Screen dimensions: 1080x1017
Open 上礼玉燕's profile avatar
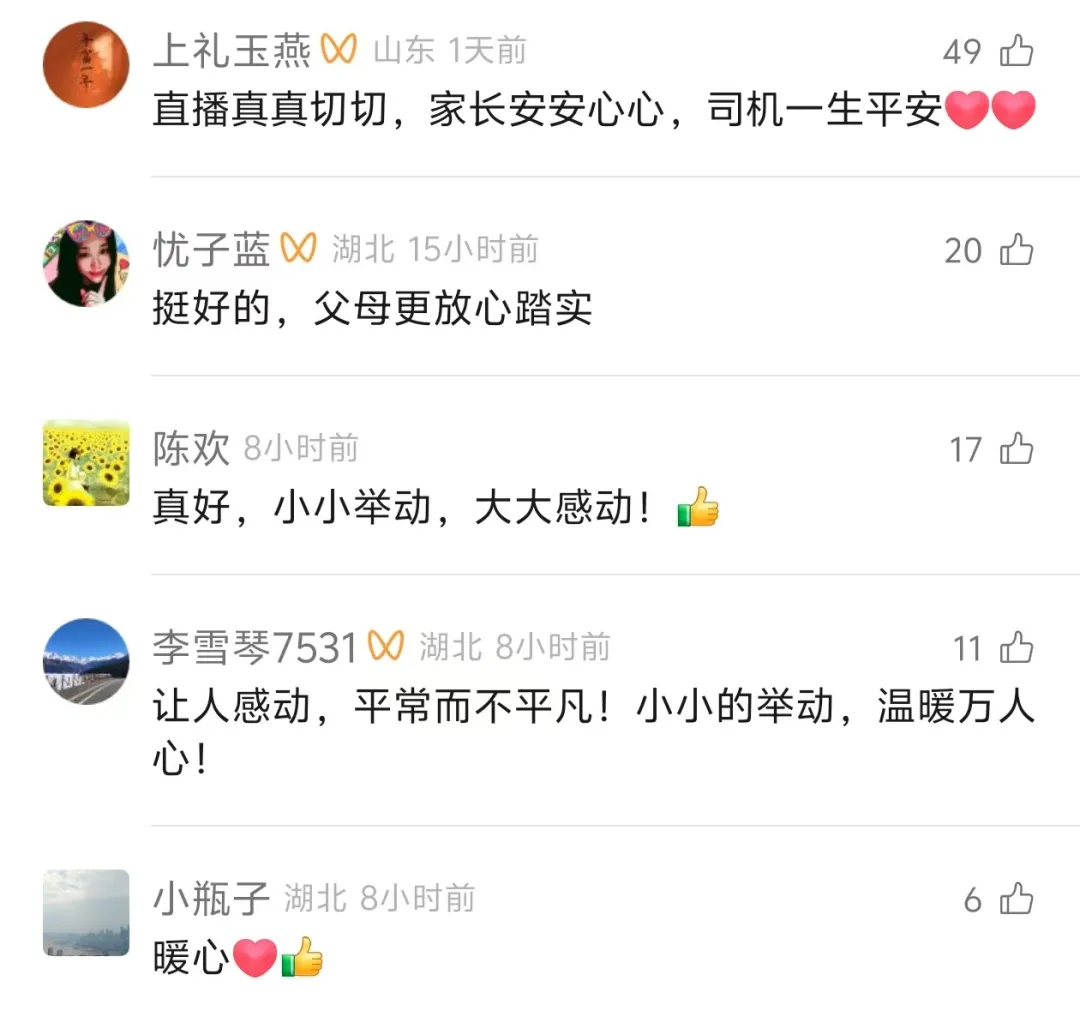[86, 64]
